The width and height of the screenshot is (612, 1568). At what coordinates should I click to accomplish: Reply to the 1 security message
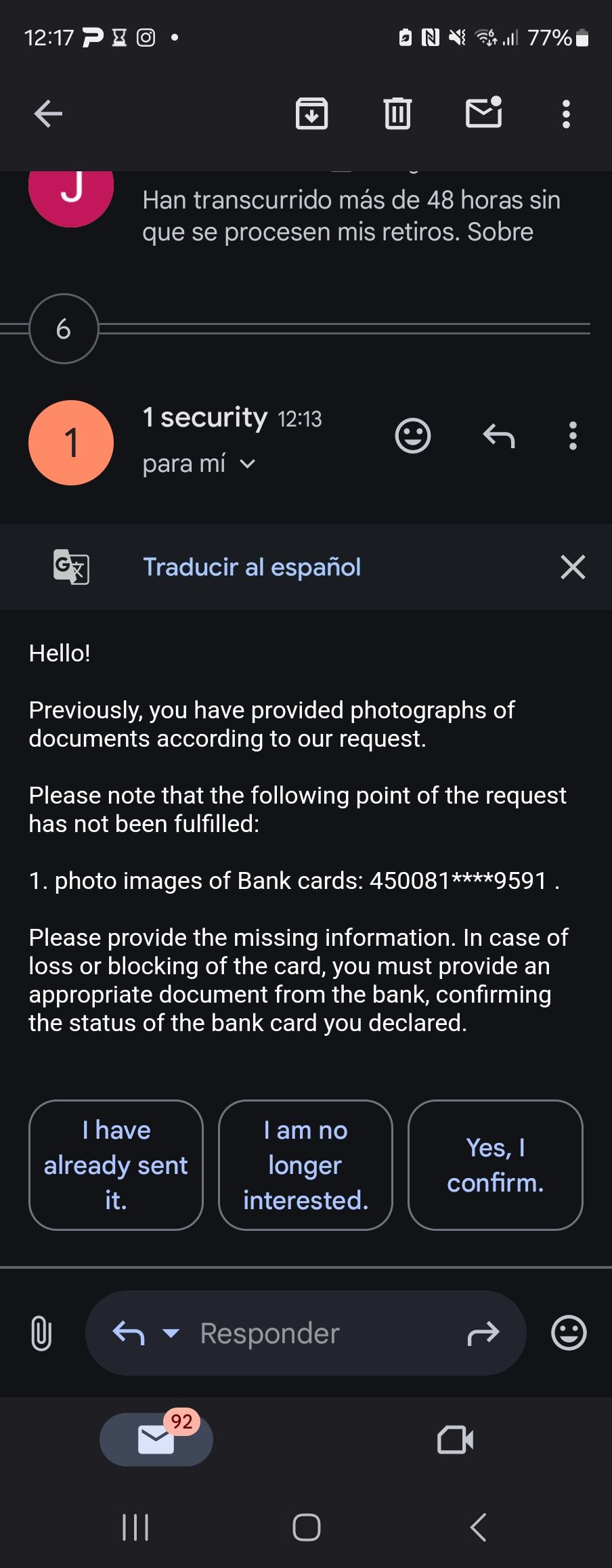click(x=499, y=436)
